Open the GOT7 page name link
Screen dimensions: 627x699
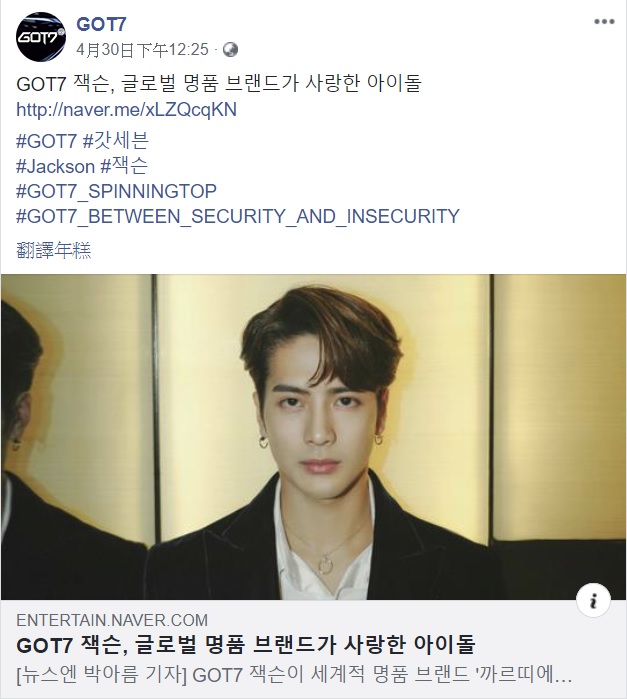coord(101,25)
